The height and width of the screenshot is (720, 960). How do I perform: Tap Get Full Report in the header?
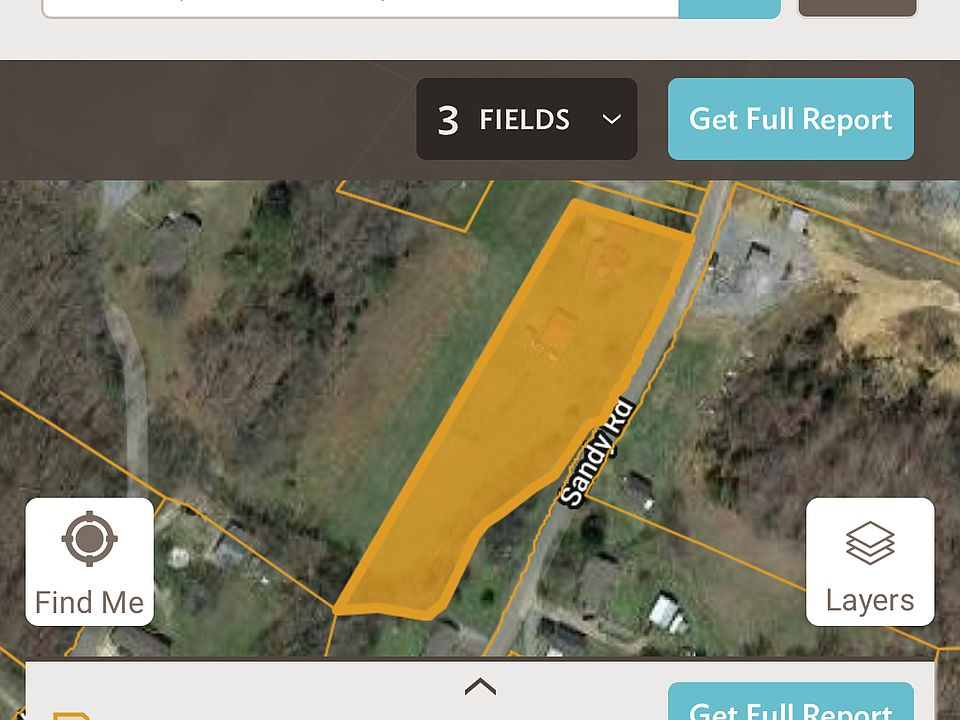(x=790, y=119)
